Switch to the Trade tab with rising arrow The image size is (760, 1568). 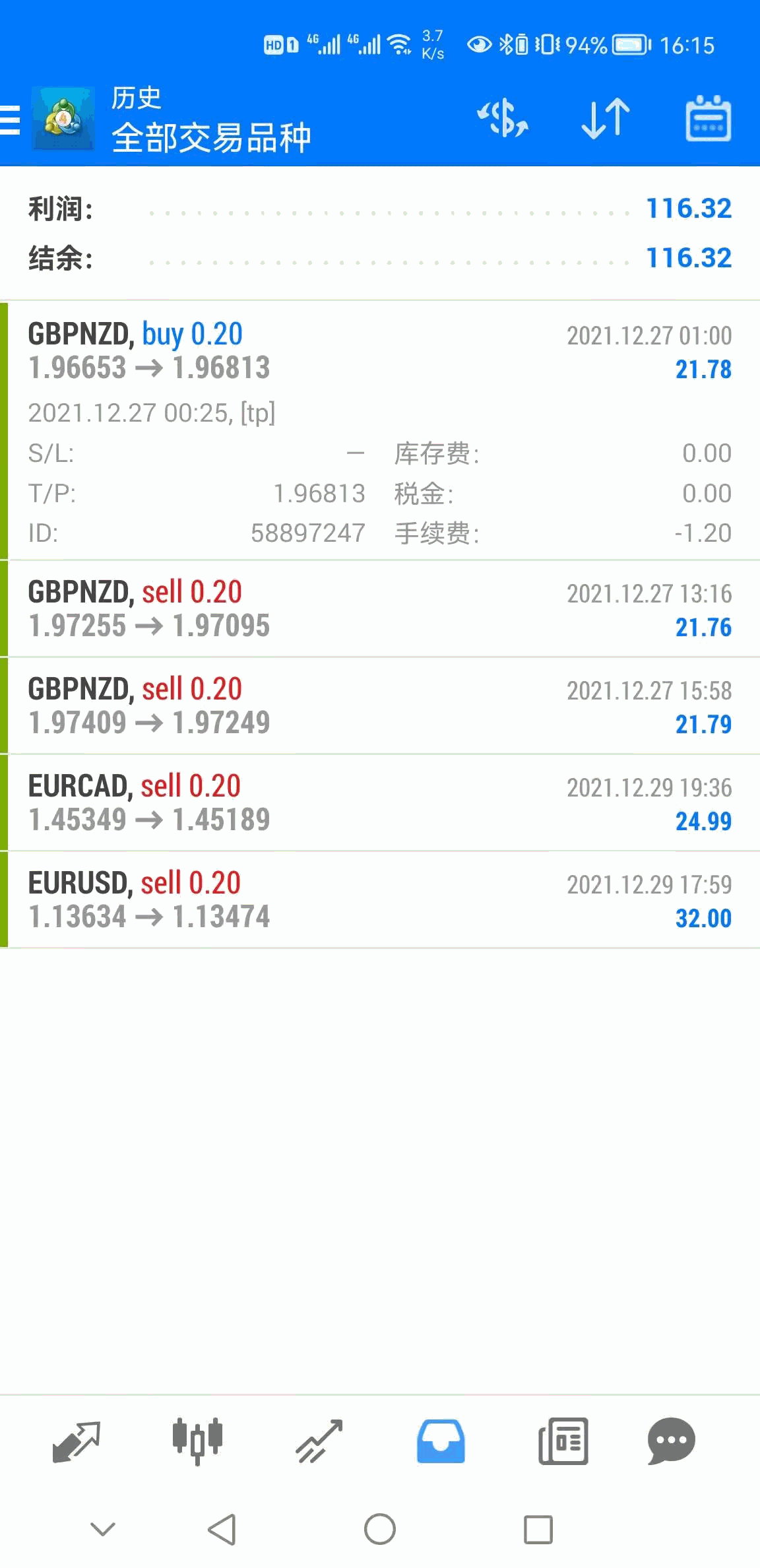coord(319,1441)
